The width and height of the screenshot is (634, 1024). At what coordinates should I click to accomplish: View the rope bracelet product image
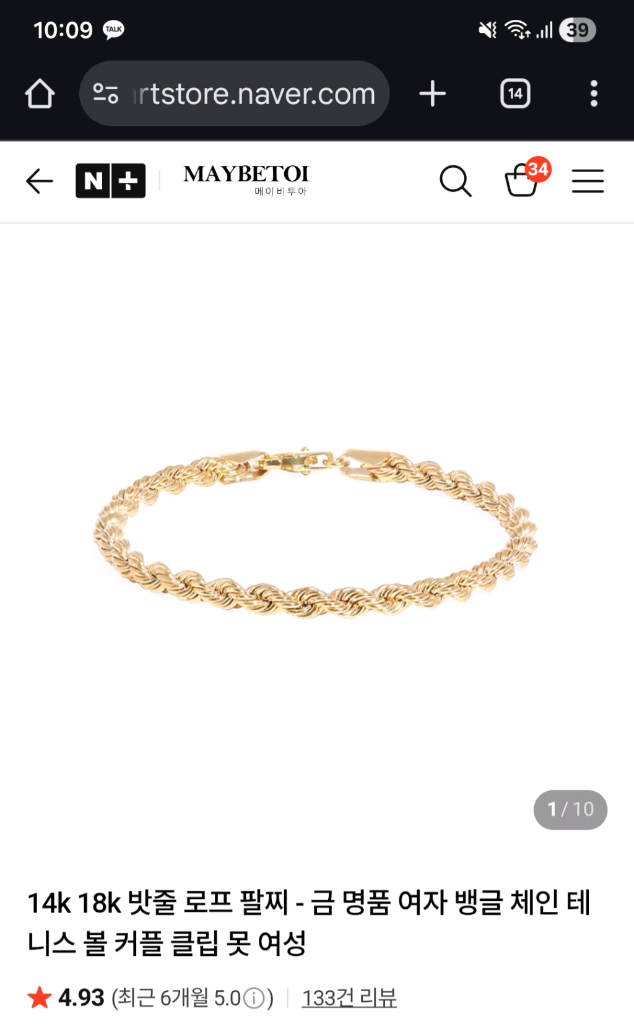pyautogui.click(x=317, y=530)
